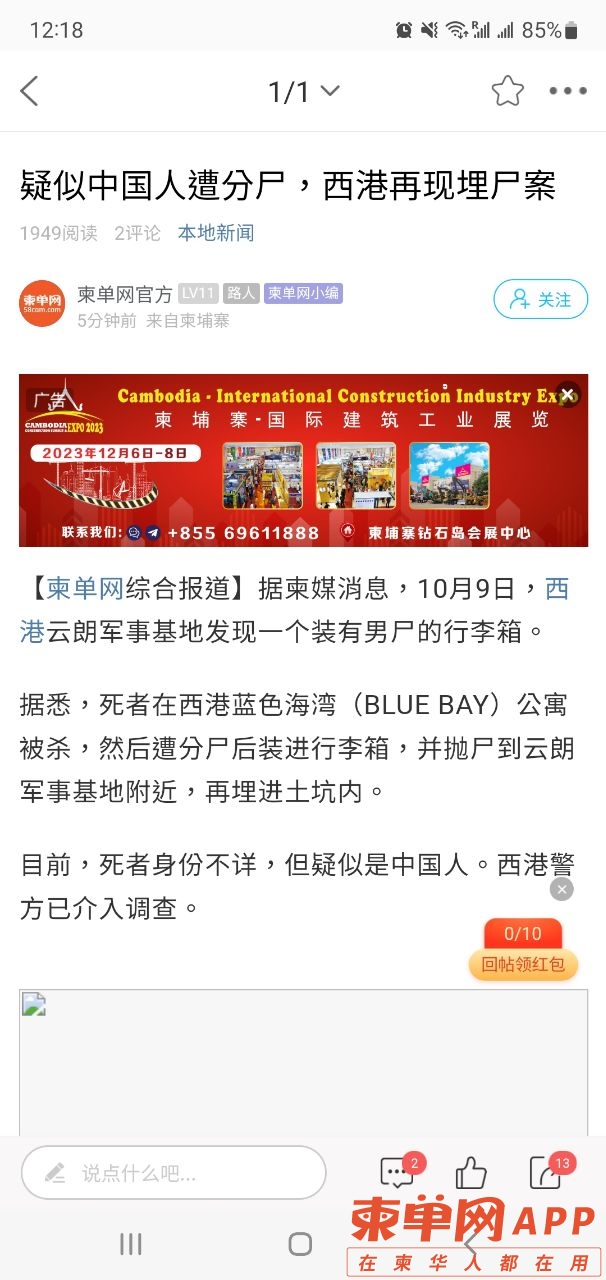This screenshot has width=606, height=1280.
Task: Dismiss the floating red packet widget
Action: [x=562, y=889]
